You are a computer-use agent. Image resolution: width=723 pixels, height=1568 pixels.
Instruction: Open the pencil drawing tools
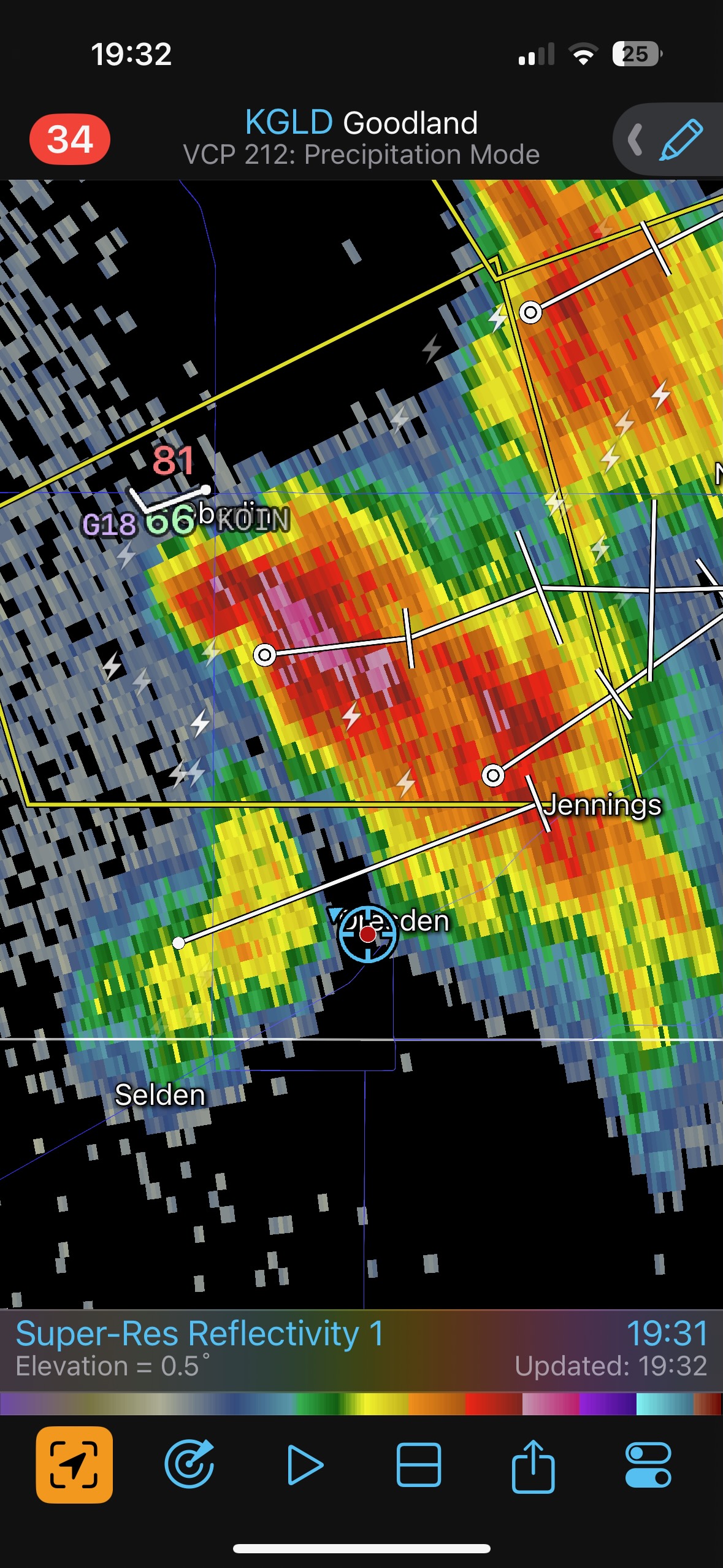[681, 140]
